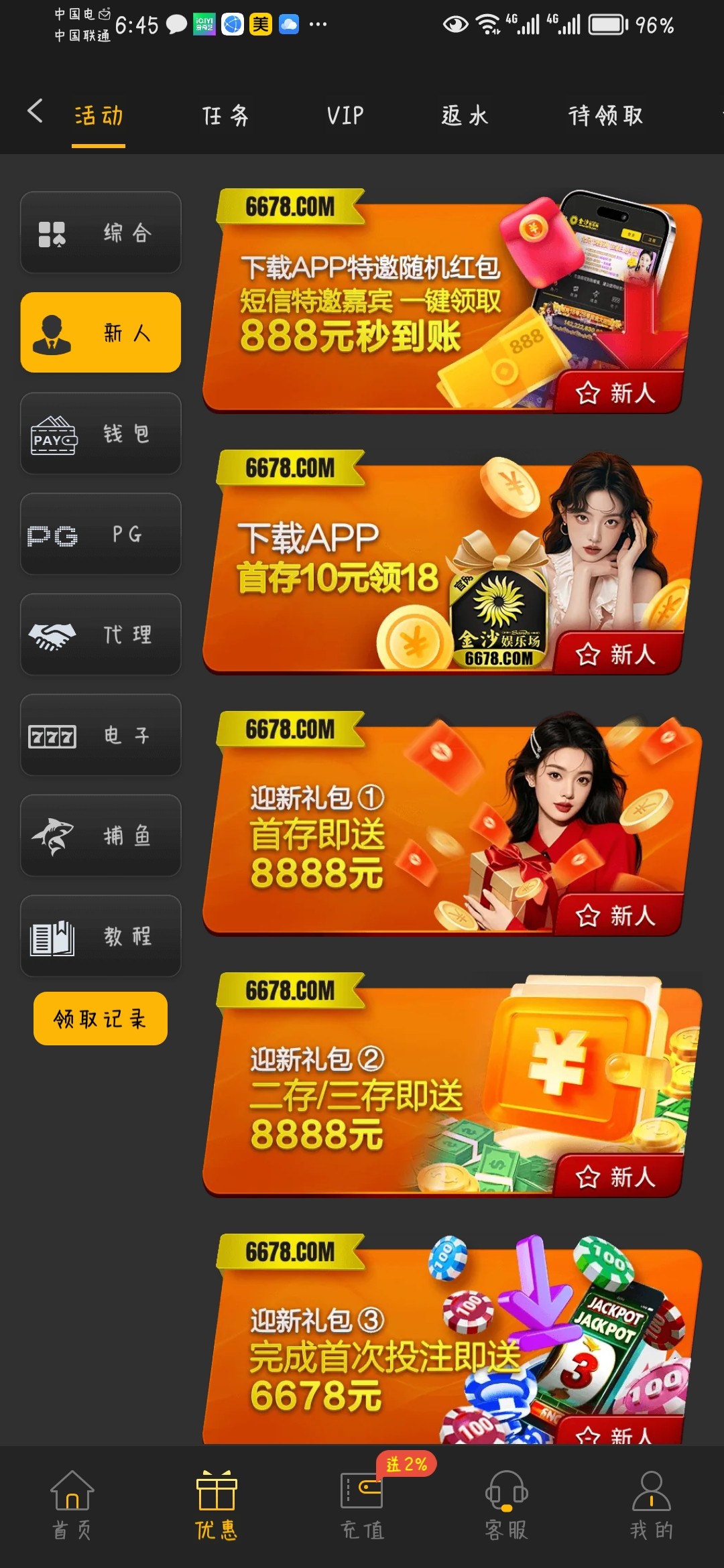Select the 教程 category

pyautogui.click(x=101, y=936)
